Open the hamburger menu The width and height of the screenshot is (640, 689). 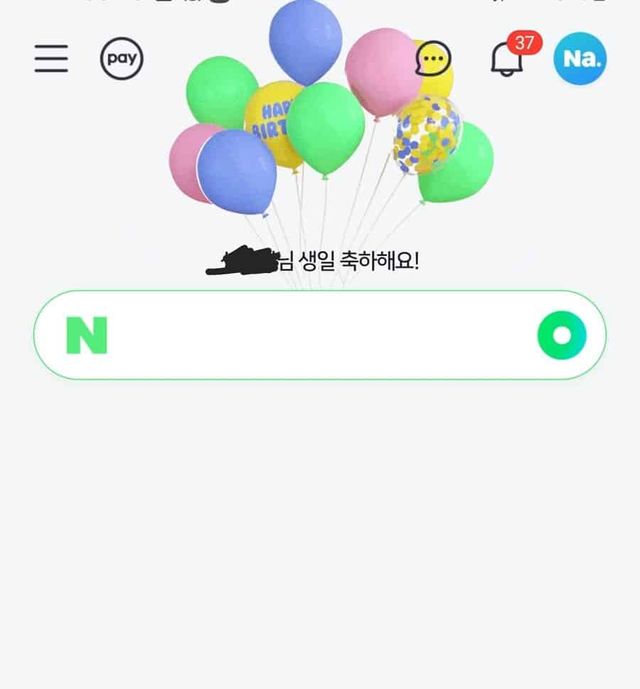click(51, 58)
